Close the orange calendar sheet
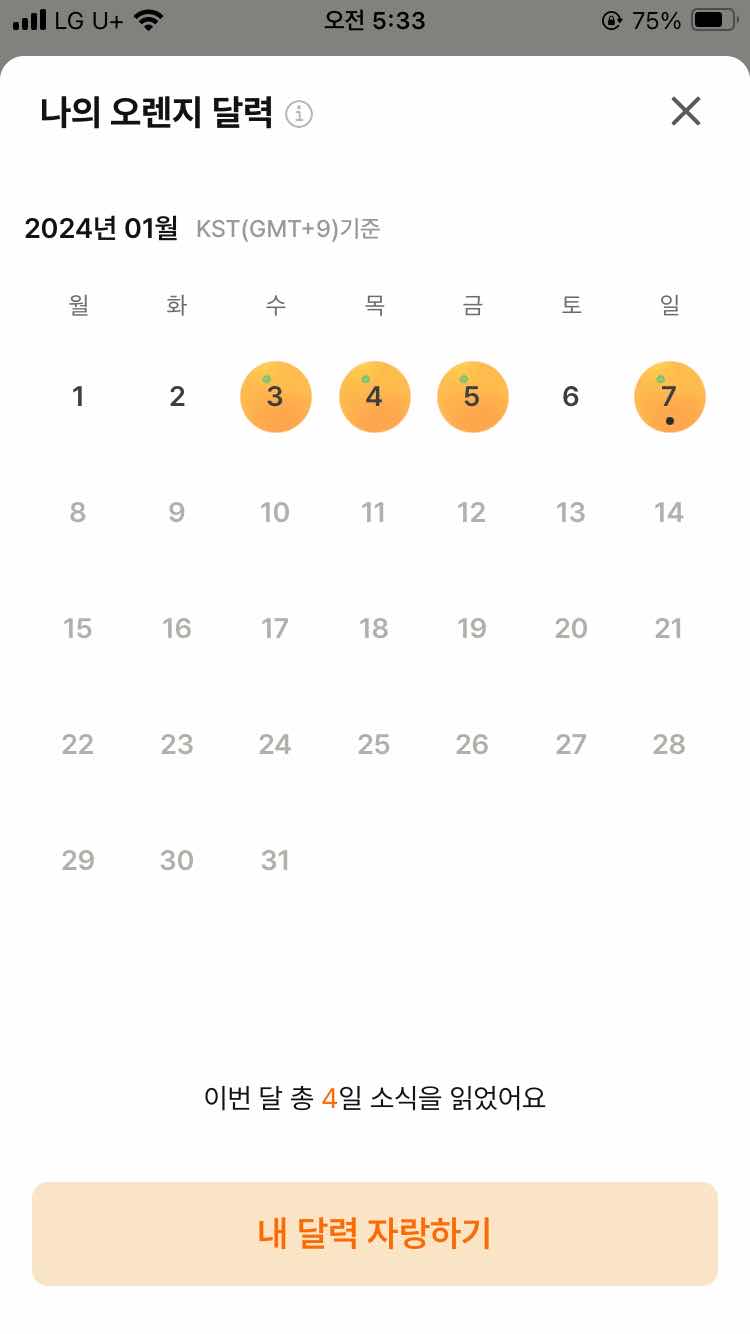750x1334 pixels. coord(685,111)
